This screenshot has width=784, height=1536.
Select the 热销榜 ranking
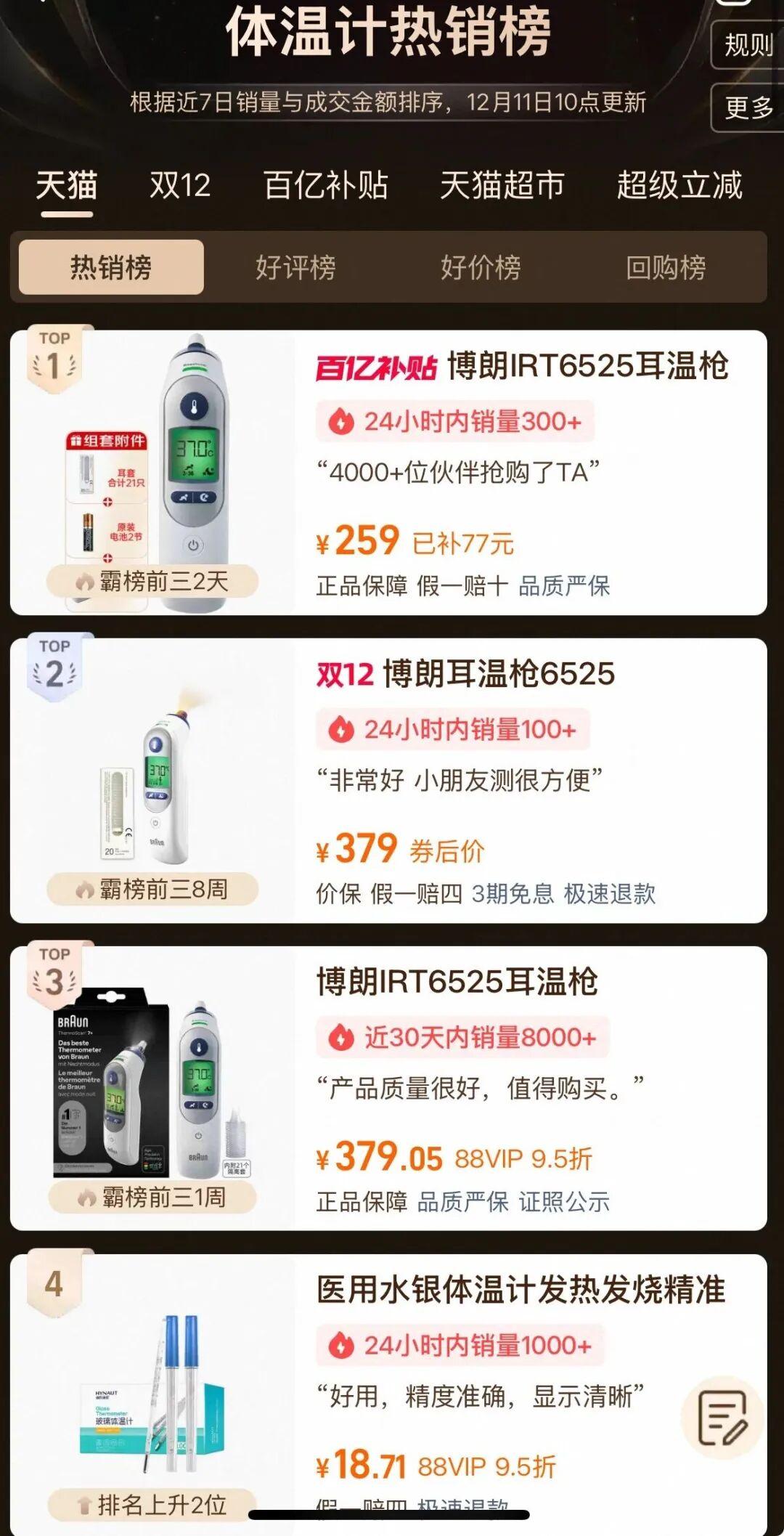click(111, 267)
